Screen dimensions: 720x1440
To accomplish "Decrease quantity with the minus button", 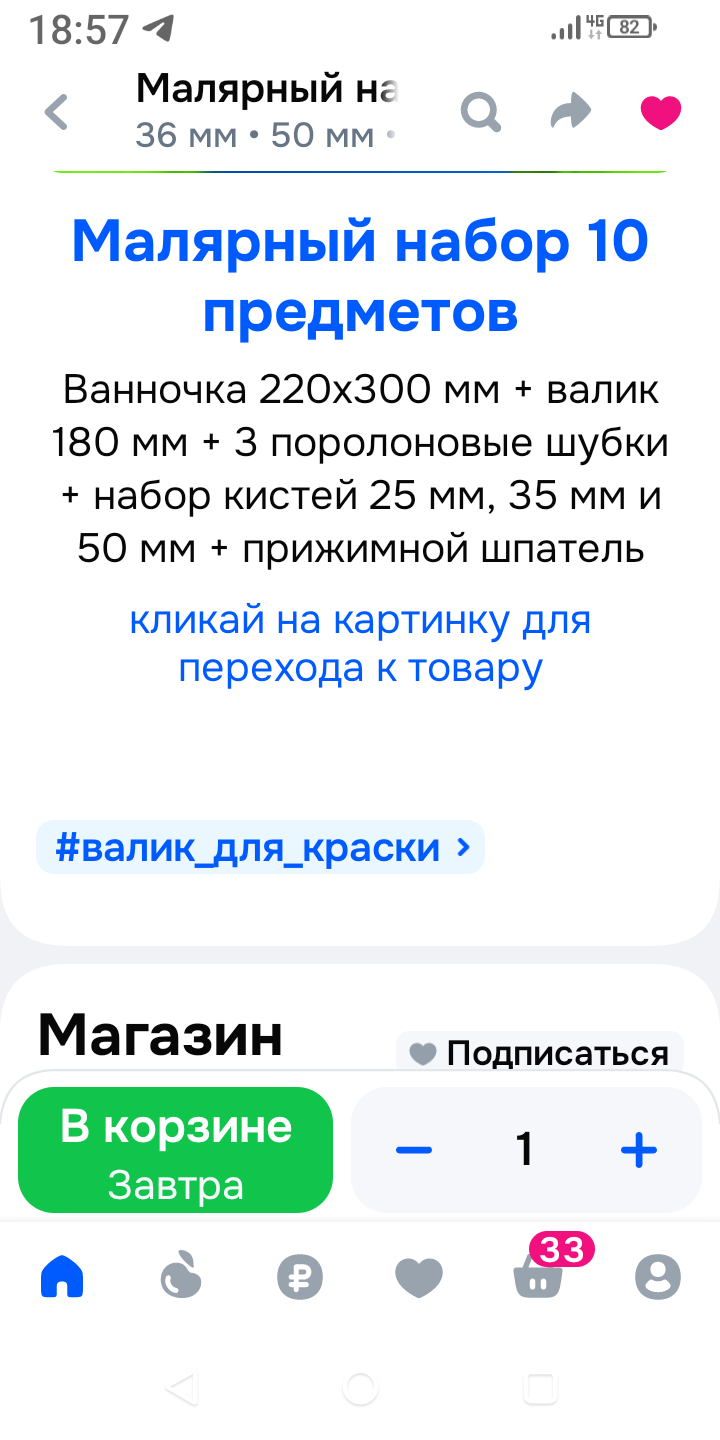I will click(x=413, y=1150).
